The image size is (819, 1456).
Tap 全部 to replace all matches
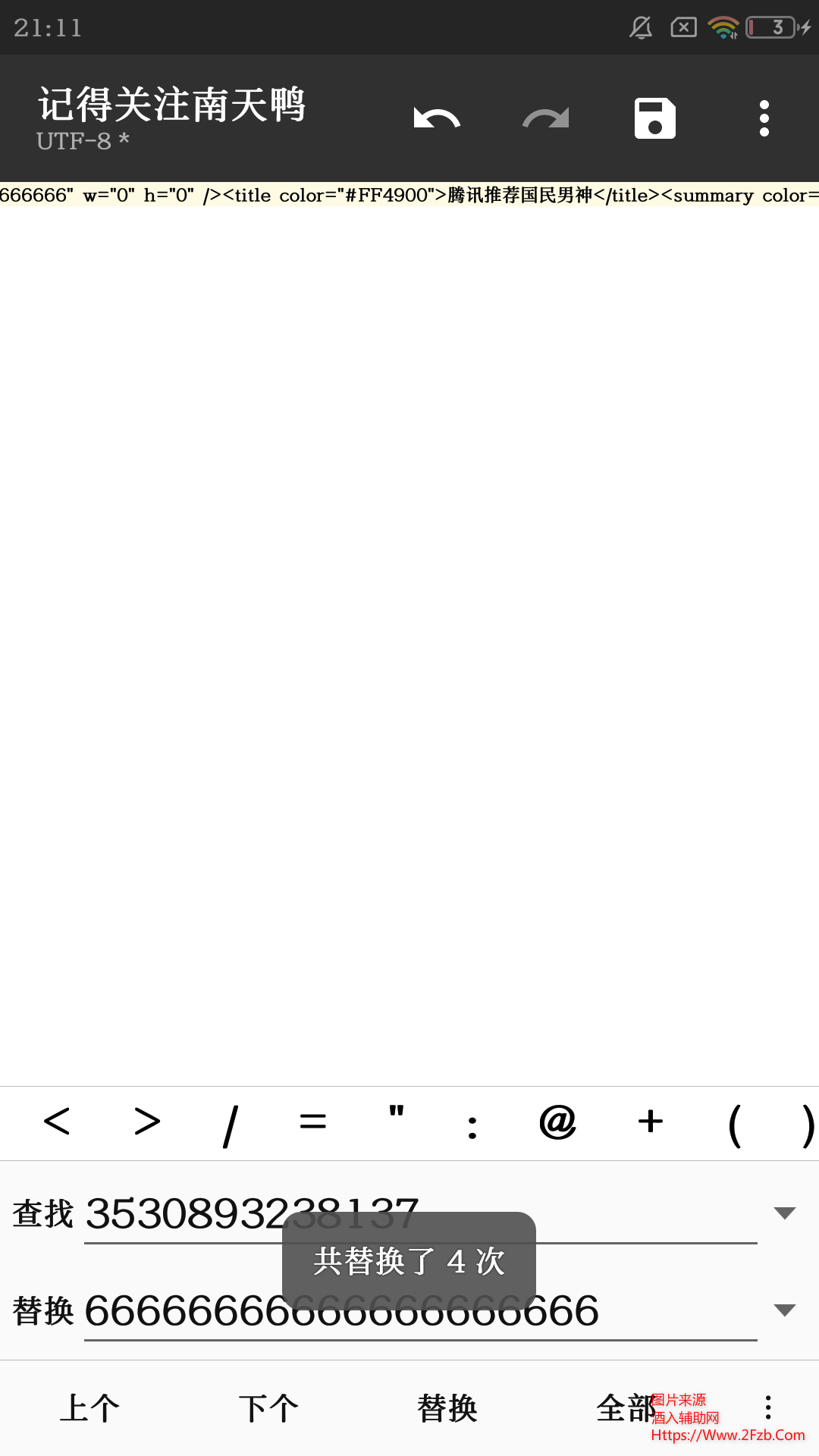pyautogui.click(x=624, y=1408)
